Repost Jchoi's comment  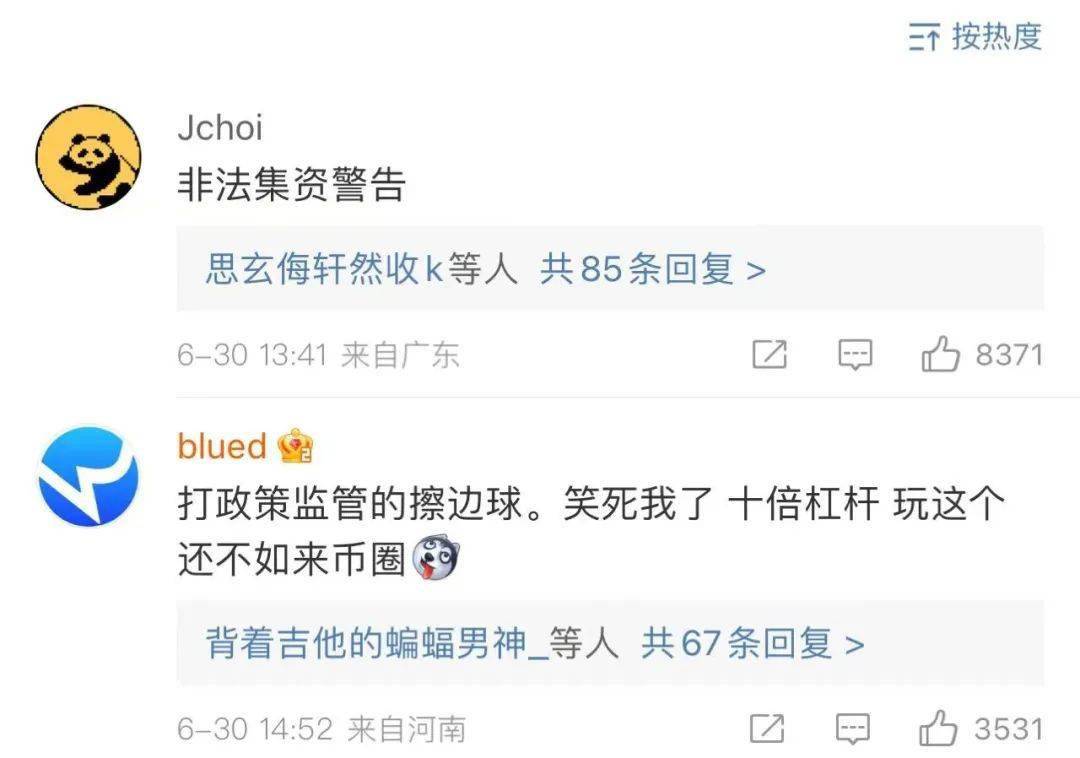tap(769, 355)
